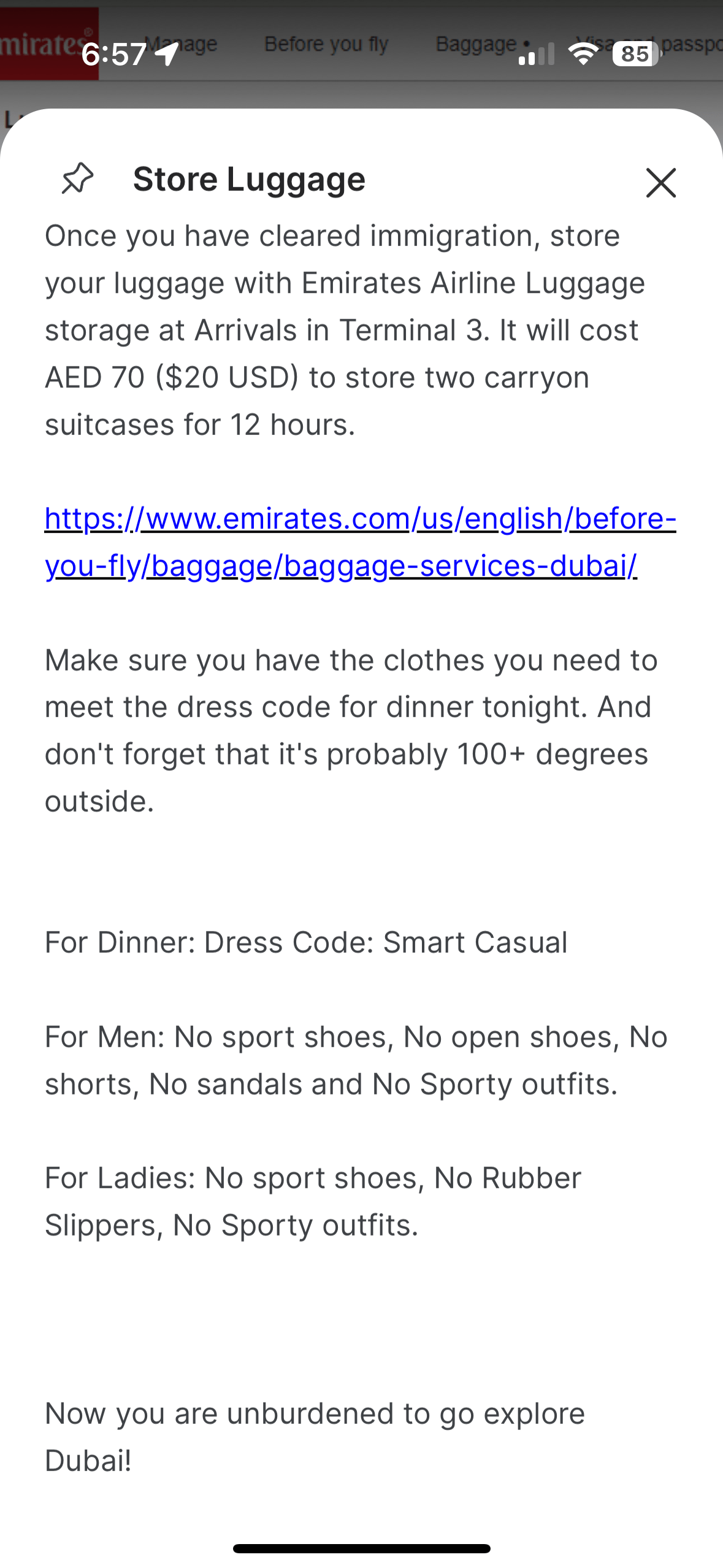Pin the Store Luggage note
Image resolution: width=723 pixels, height=1568 pixels.
click(x=78, y=179)
